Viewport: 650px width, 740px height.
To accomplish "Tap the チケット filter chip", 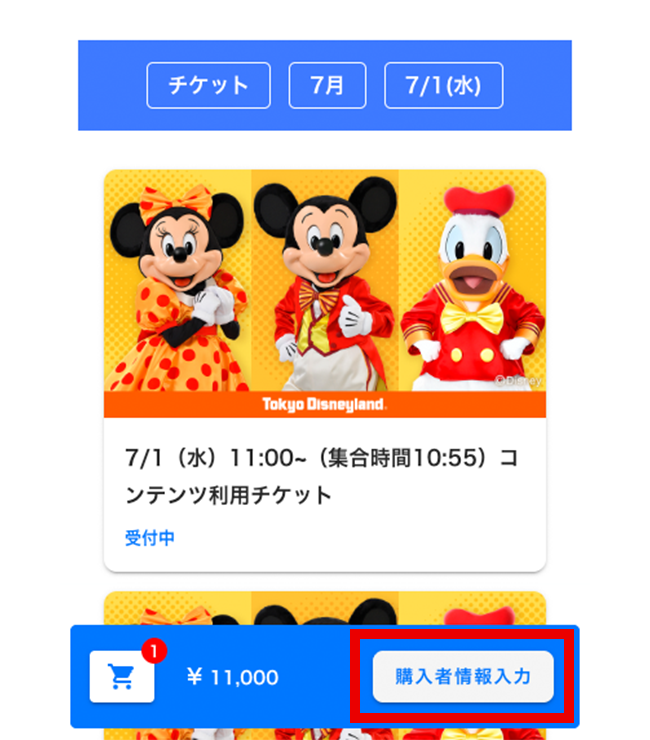I will (208, 85).
